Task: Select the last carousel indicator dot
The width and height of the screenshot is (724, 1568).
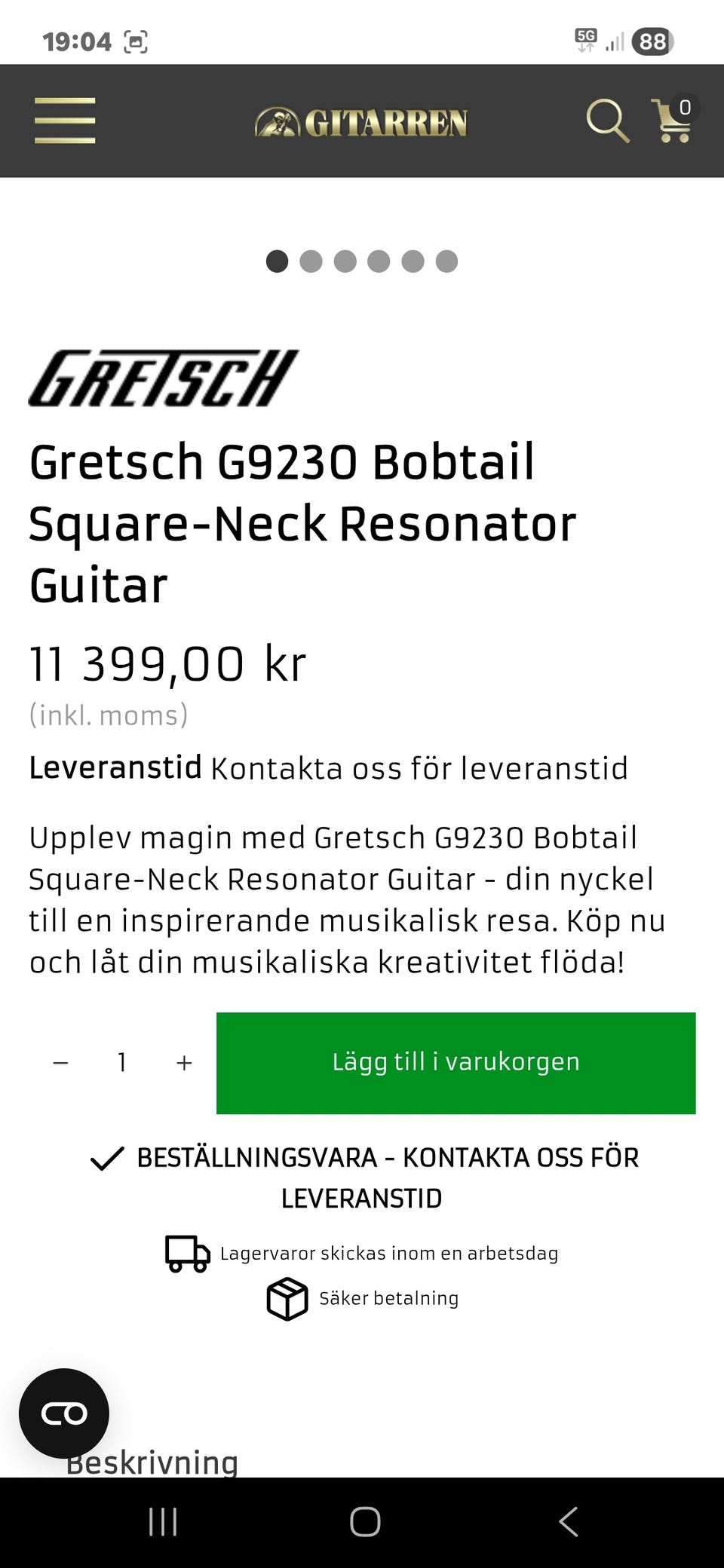Action: [x=447, y=261]
